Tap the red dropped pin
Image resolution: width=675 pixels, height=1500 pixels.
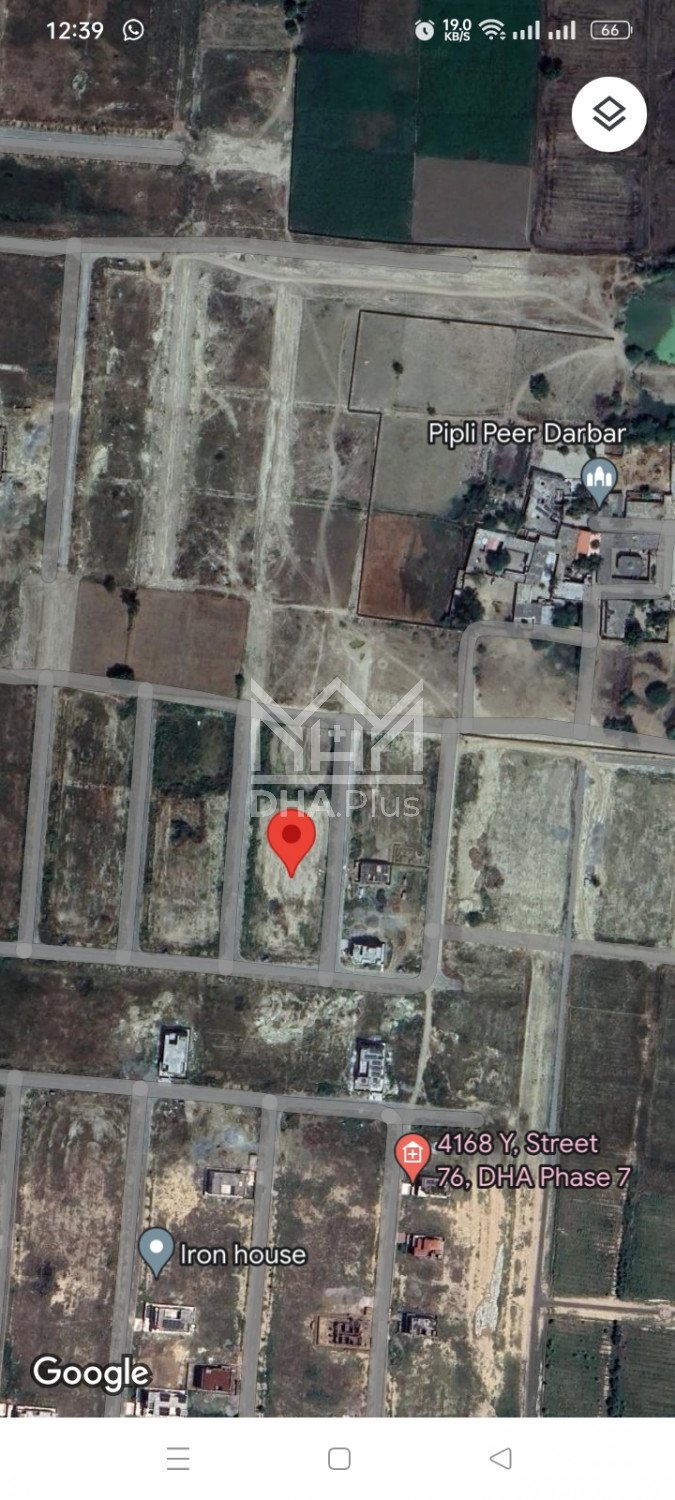(291, 838)
